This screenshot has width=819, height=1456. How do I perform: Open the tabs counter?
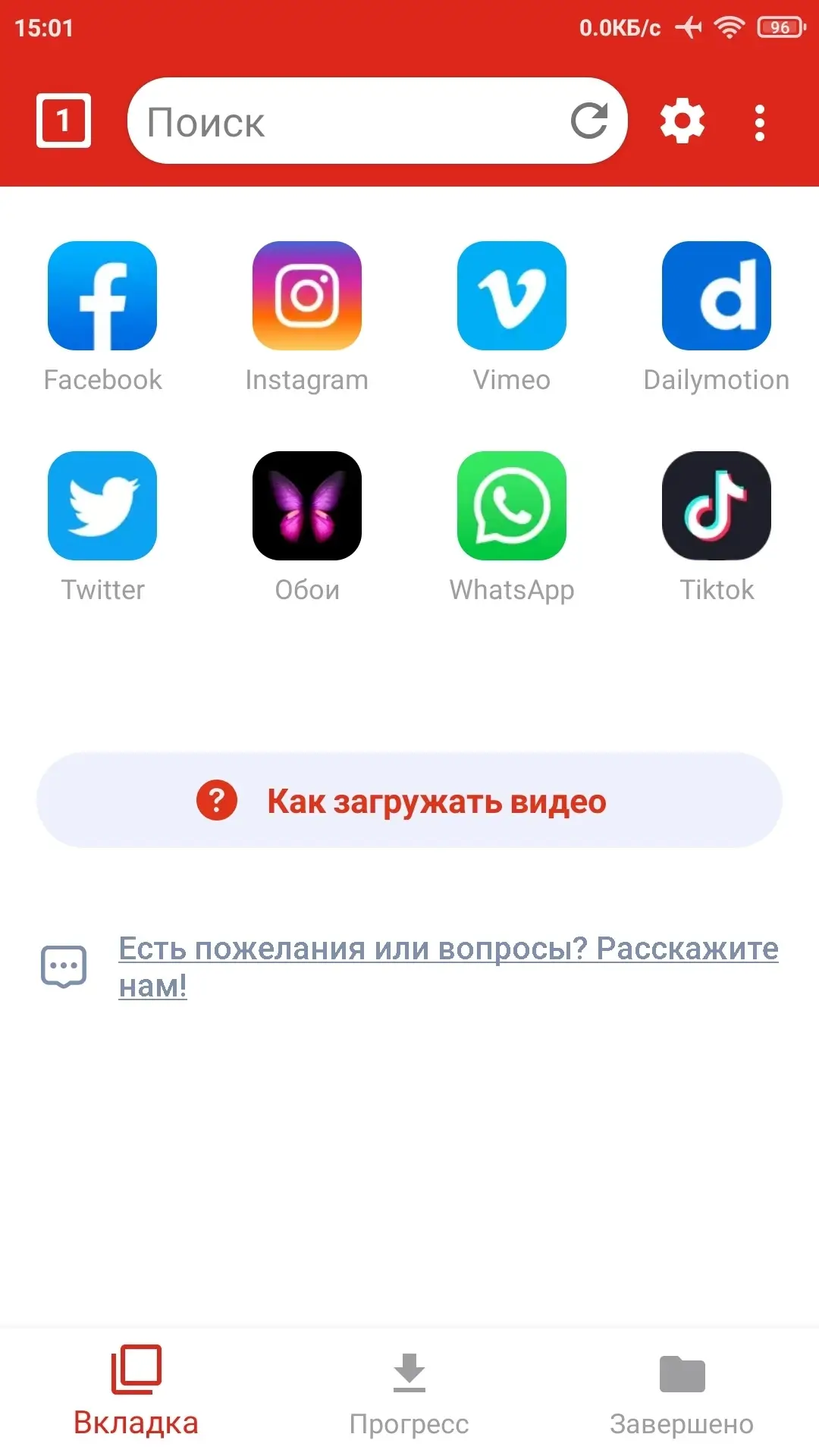64,121
